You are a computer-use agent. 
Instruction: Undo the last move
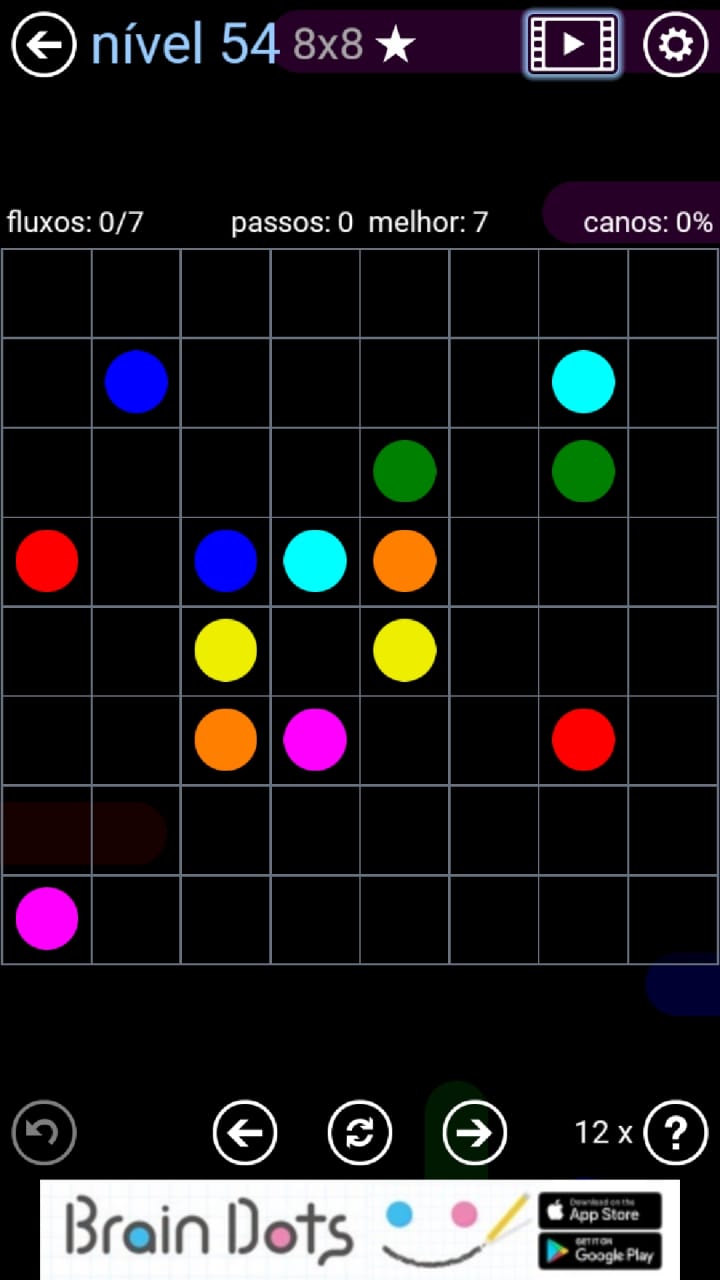(x=44, y=1133)
